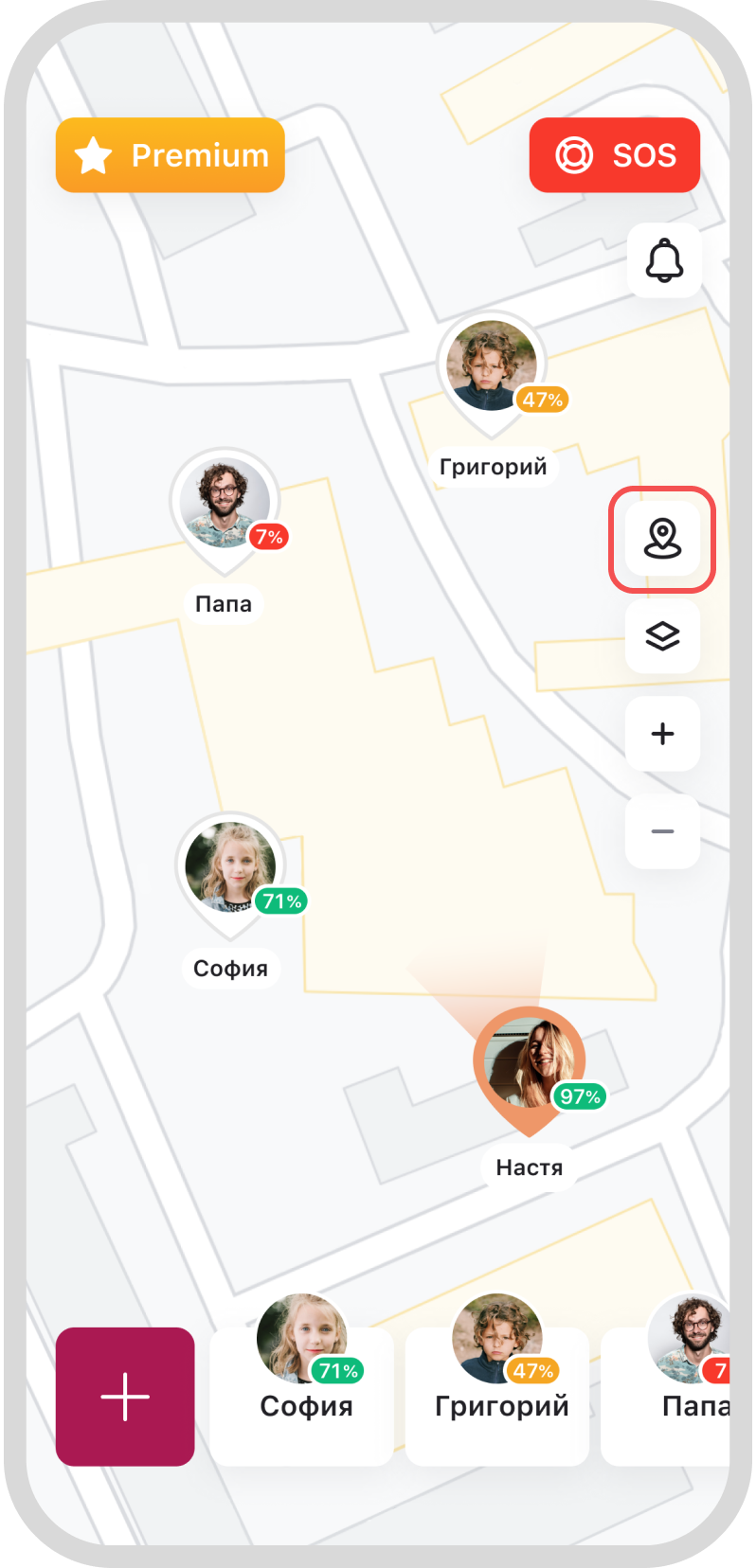
Task: Tap София's marker on the map
Action: point(230,868)
